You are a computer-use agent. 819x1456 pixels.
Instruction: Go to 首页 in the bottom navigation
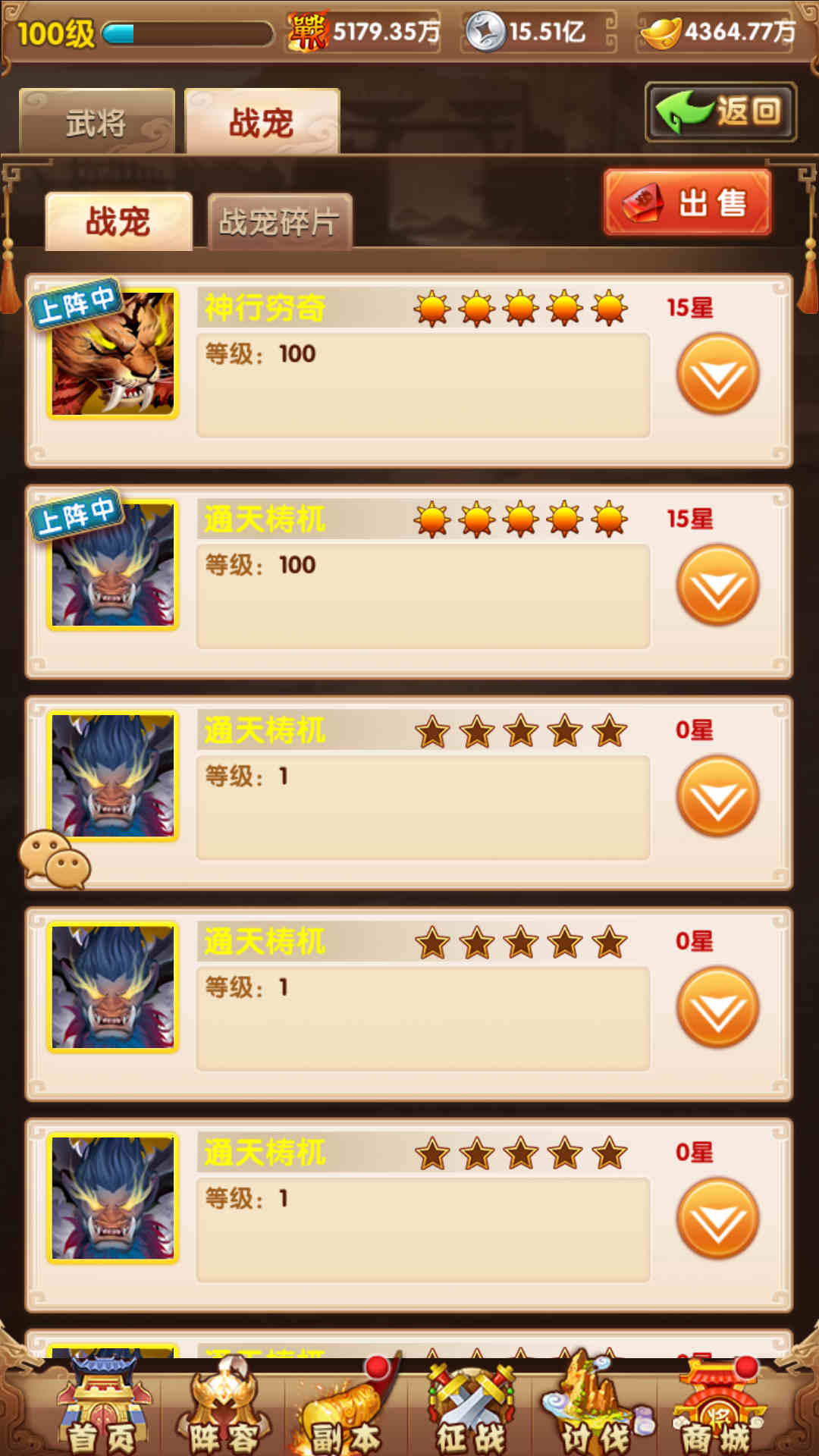(x=102, y=1410)
